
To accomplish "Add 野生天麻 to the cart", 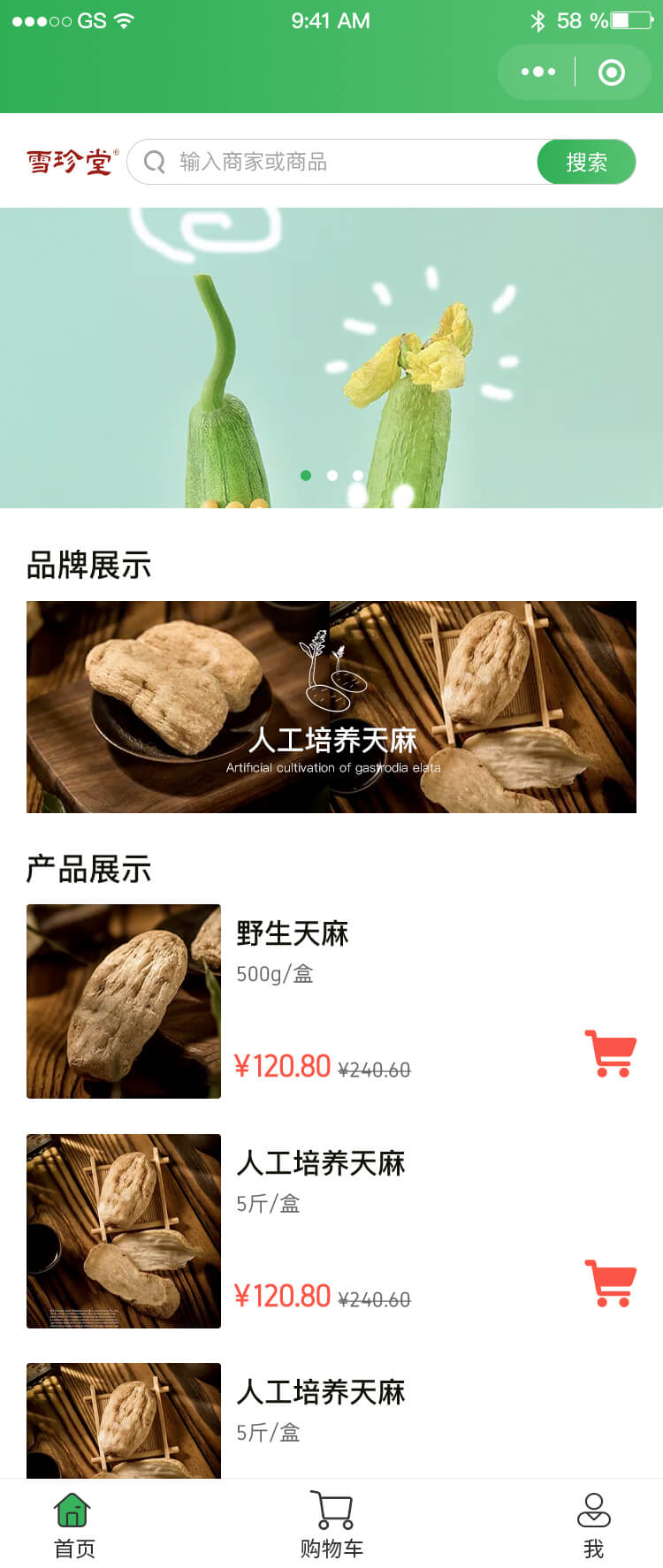I will click(610, 1054).
